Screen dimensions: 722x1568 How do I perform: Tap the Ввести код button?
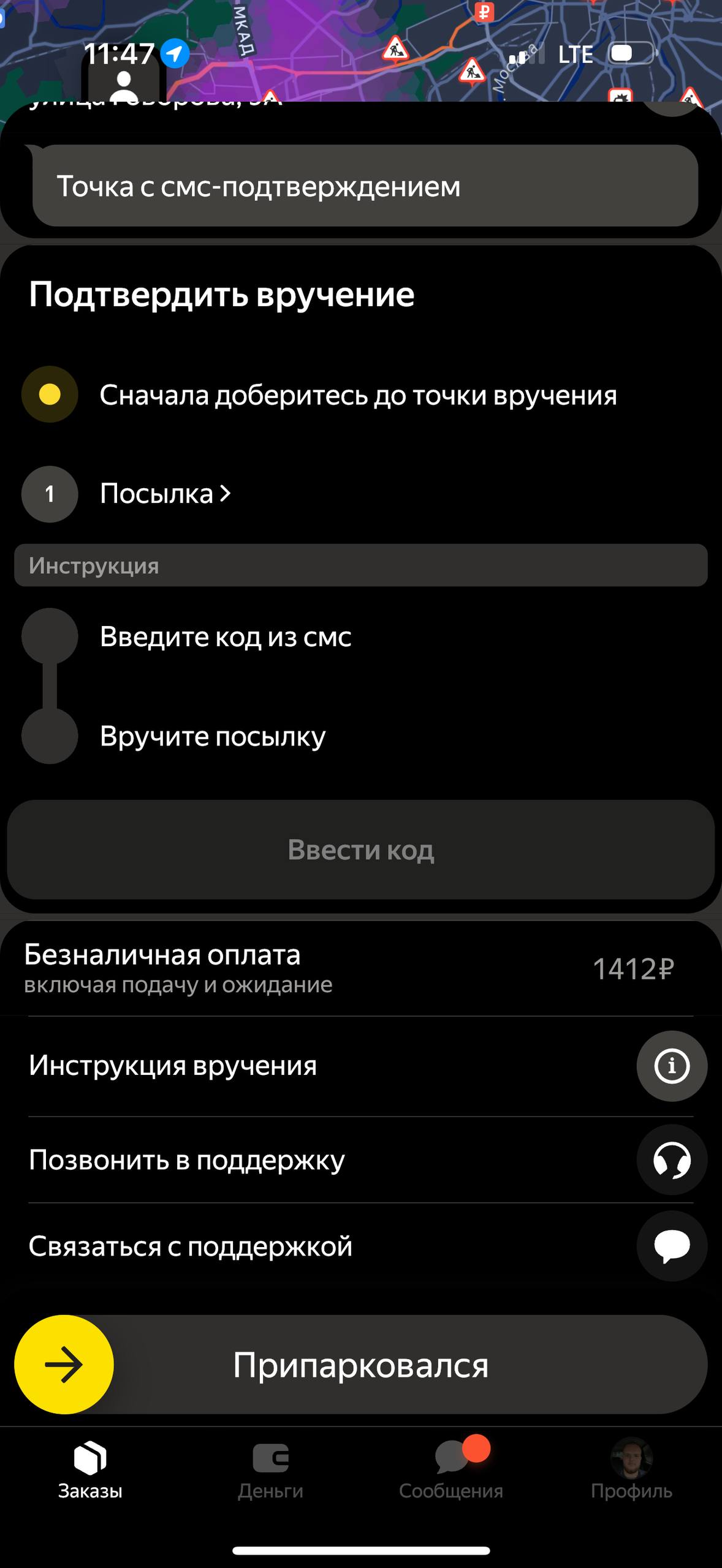tap(360, 850)
